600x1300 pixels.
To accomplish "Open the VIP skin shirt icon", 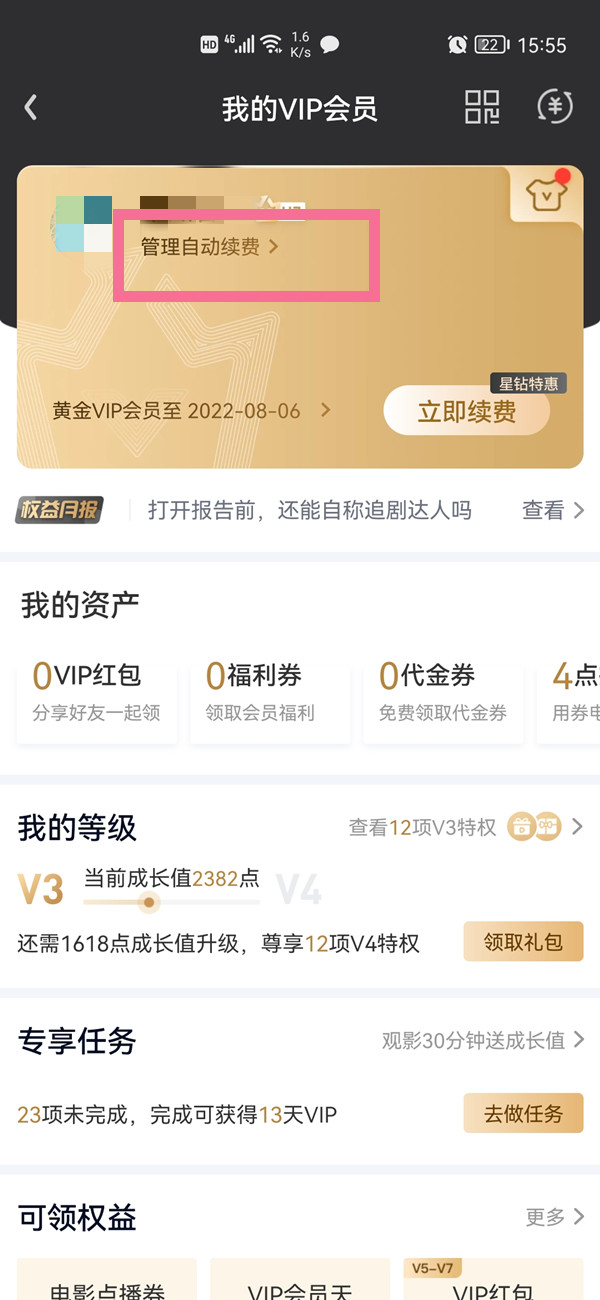I will coord(546,197).
